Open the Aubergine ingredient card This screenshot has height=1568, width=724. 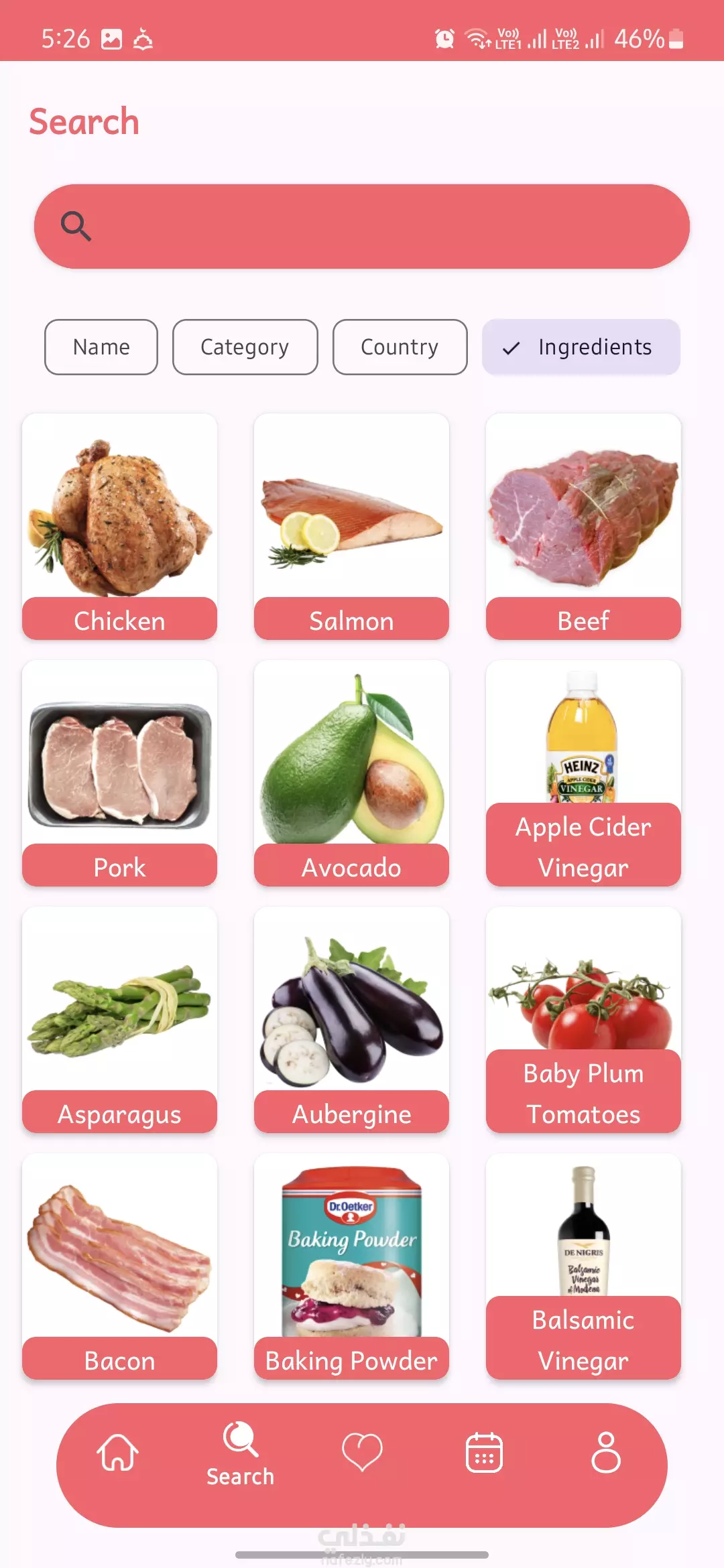coord(351,1020)
